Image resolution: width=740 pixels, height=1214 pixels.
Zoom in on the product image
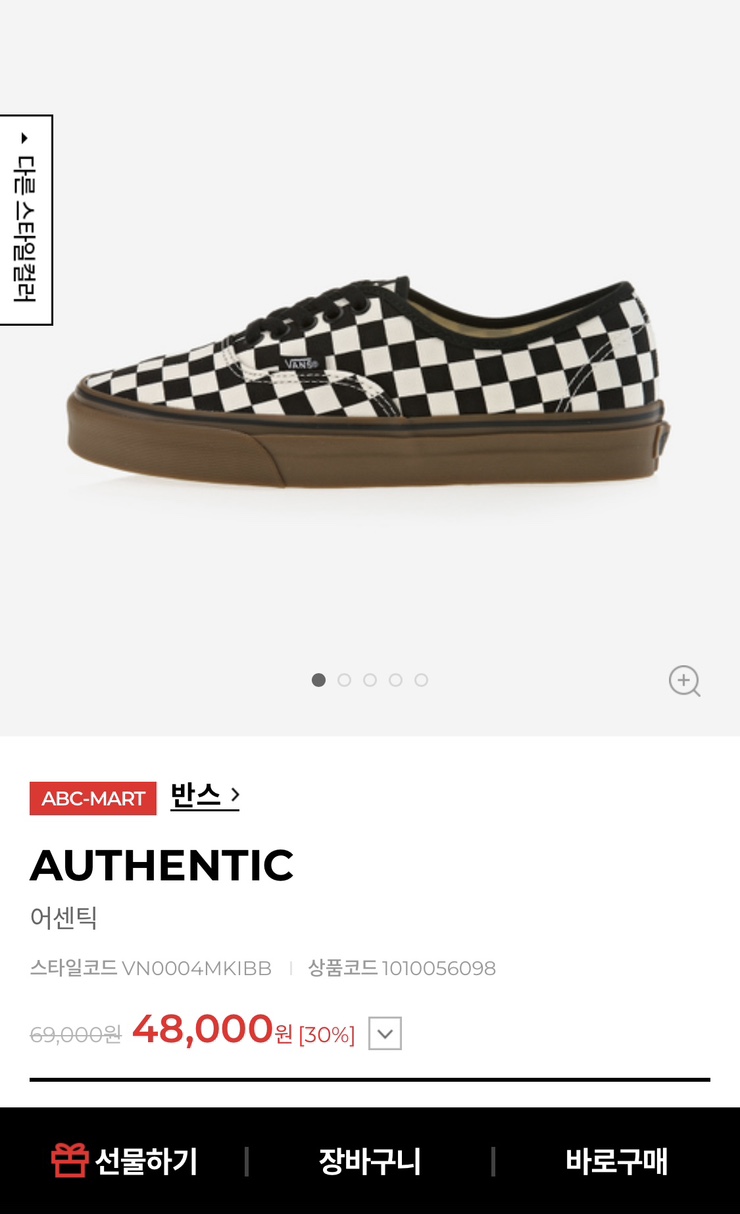coord(684,681)
